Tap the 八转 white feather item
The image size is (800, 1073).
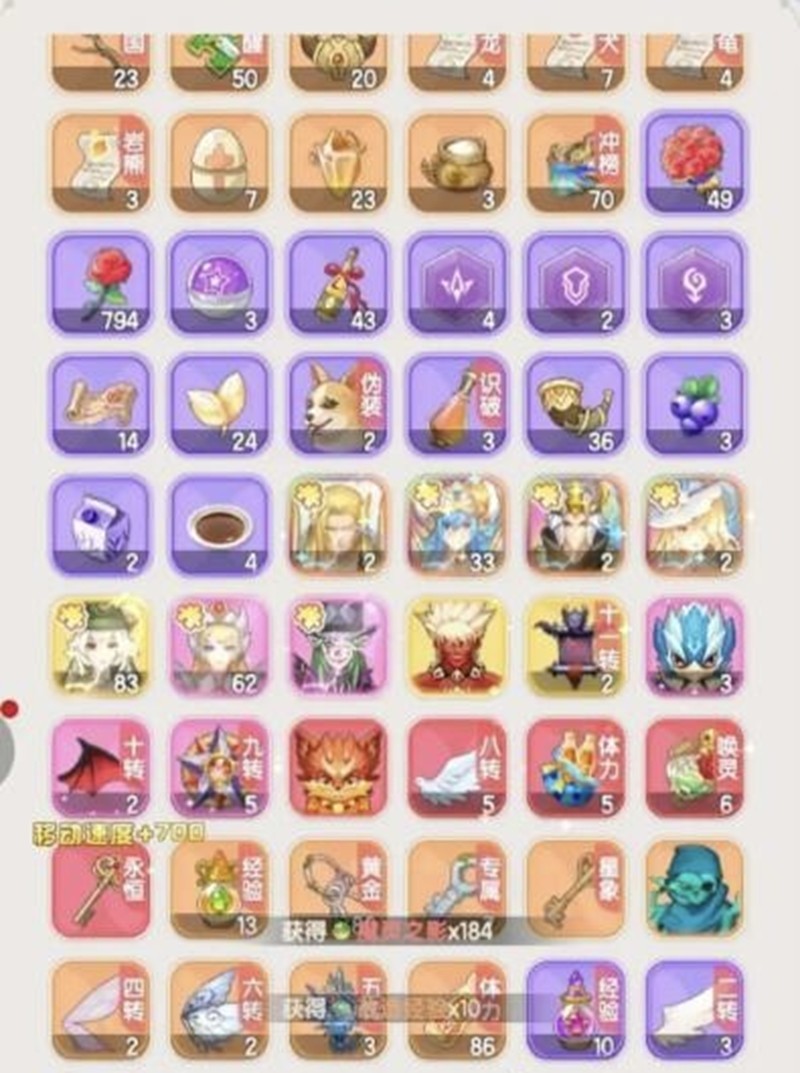[x=457, y=768]
